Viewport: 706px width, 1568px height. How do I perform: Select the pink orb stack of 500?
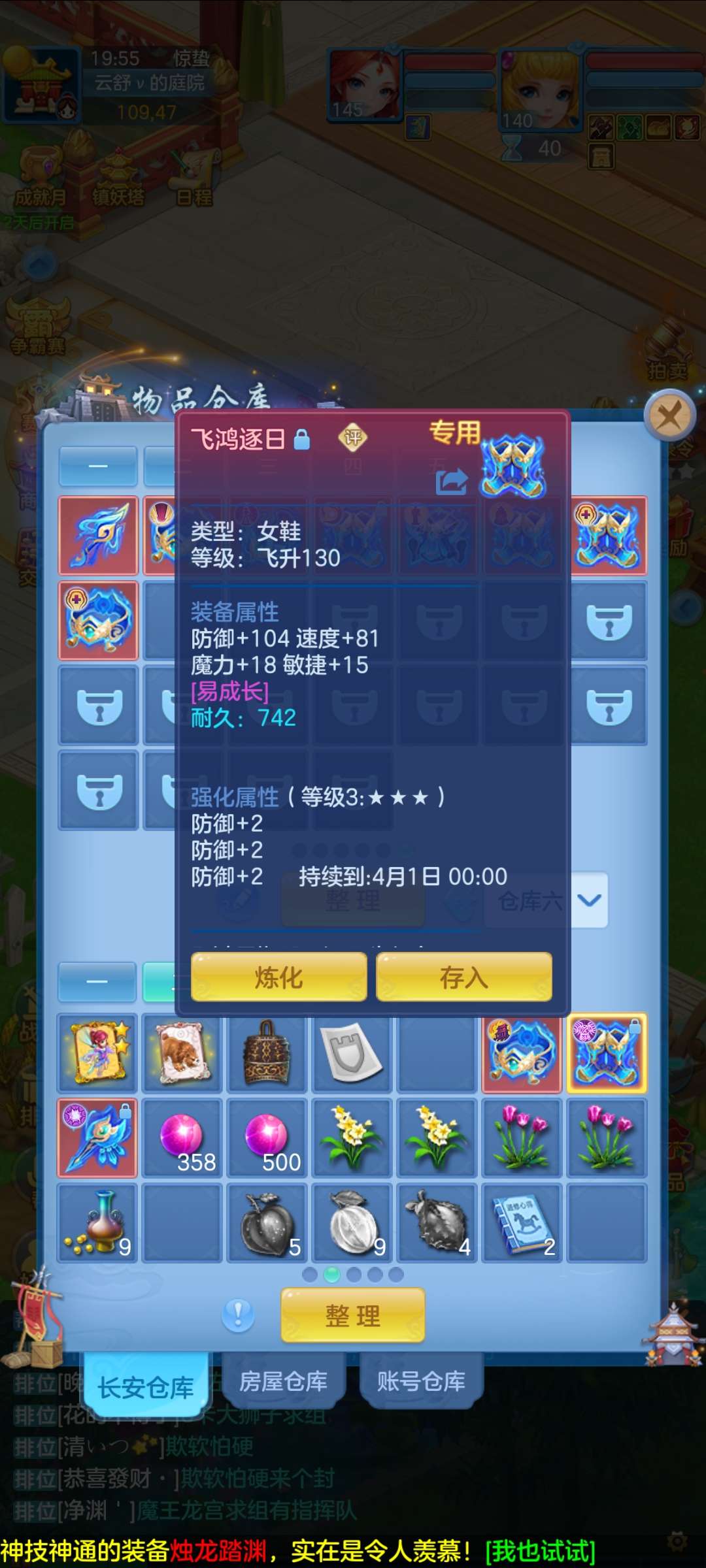[x=267, y=1138]
